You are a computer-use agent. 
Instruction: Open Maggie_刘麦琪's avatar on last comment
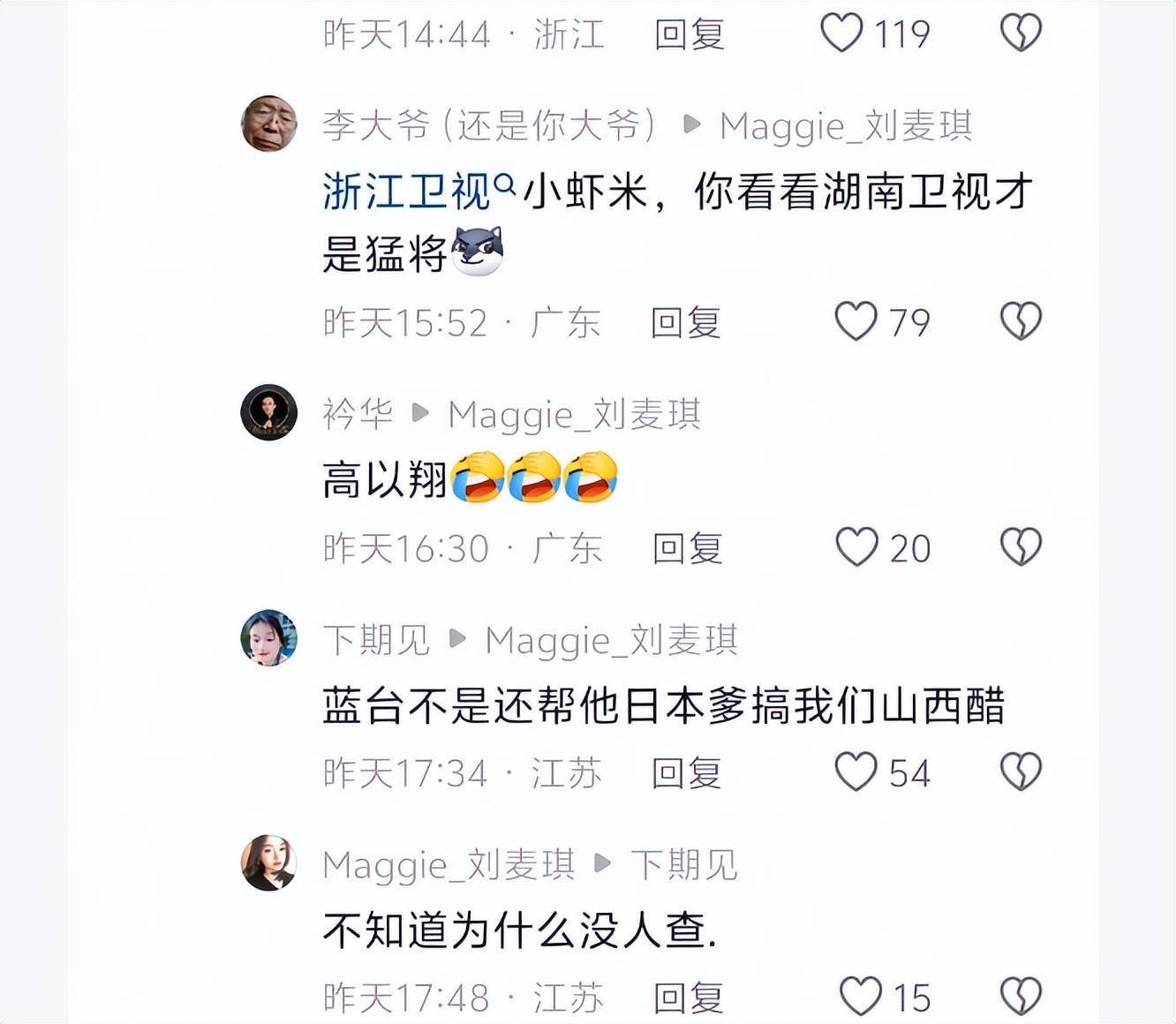point(269,862)
